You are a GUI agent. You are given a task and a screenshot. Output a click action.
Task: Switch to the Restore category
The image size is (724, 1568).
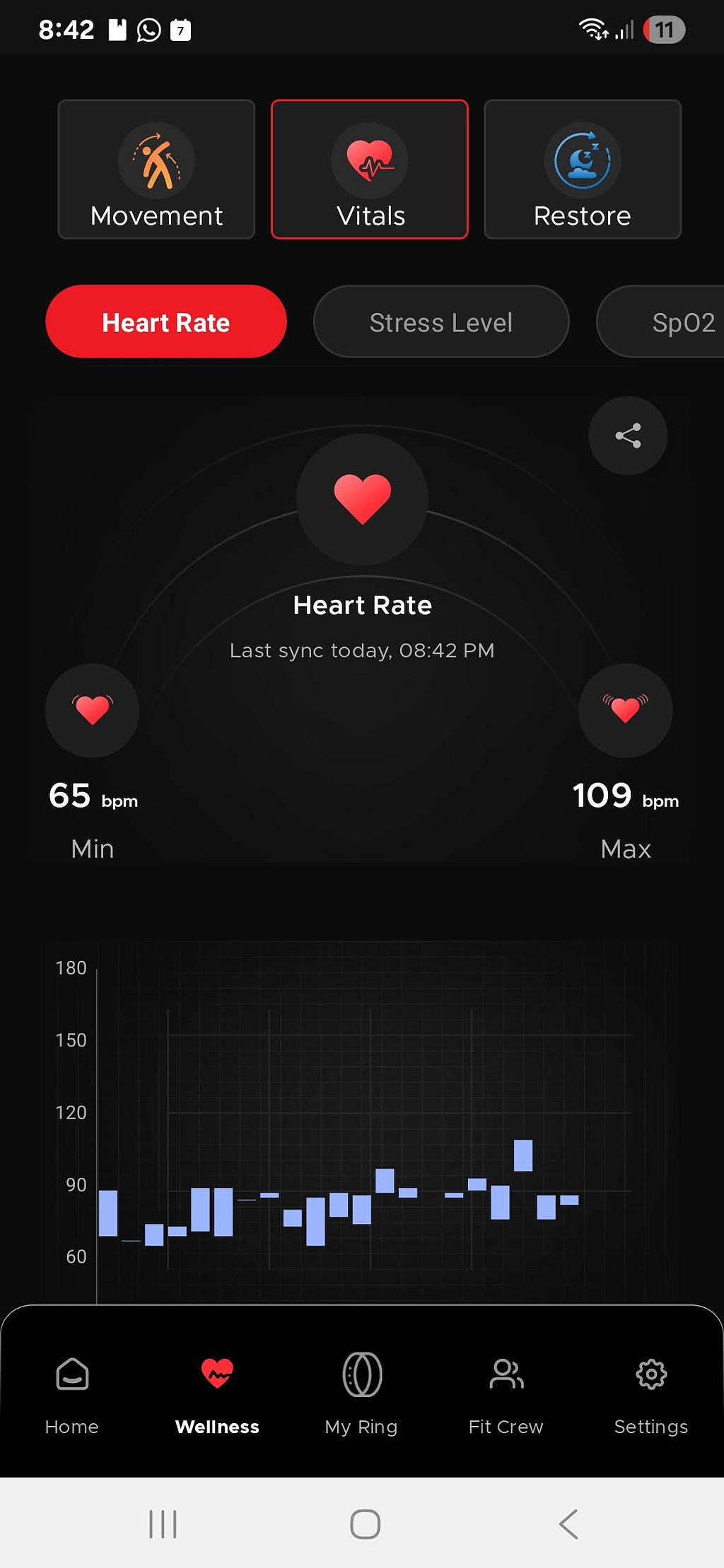click(583, 170)
